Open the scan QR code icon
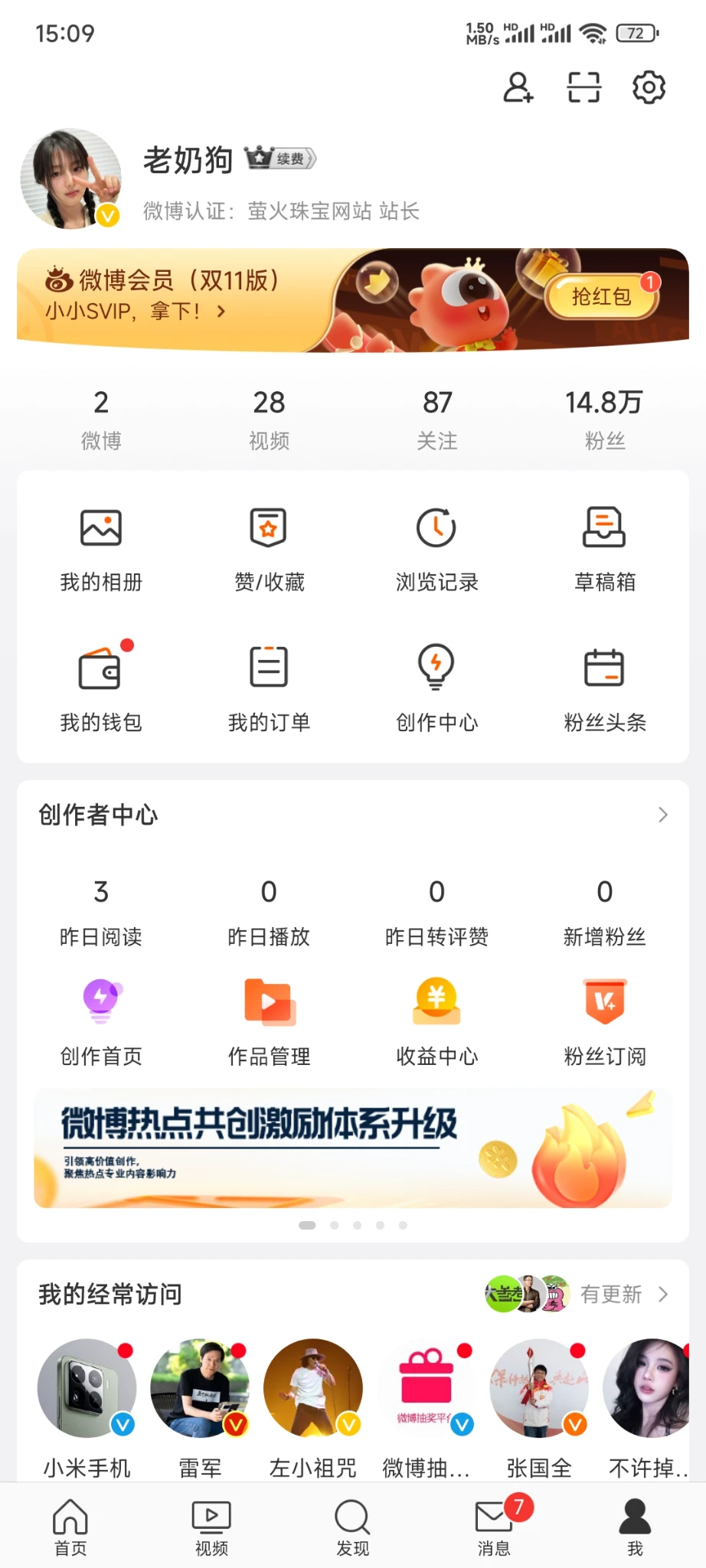The image size is (706, 1568). (583, 87)
